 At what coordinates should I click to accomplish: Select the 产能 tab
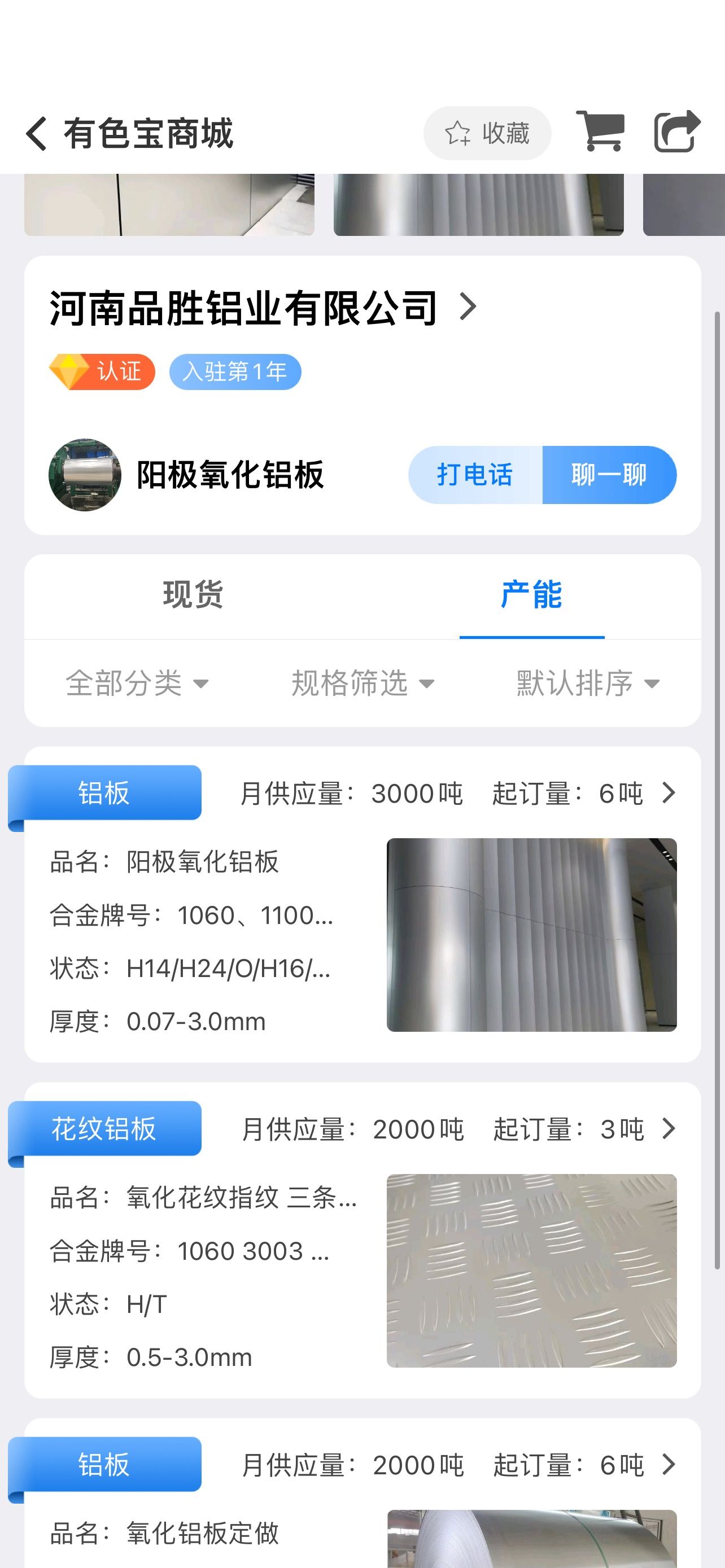[x=531, y=595]
